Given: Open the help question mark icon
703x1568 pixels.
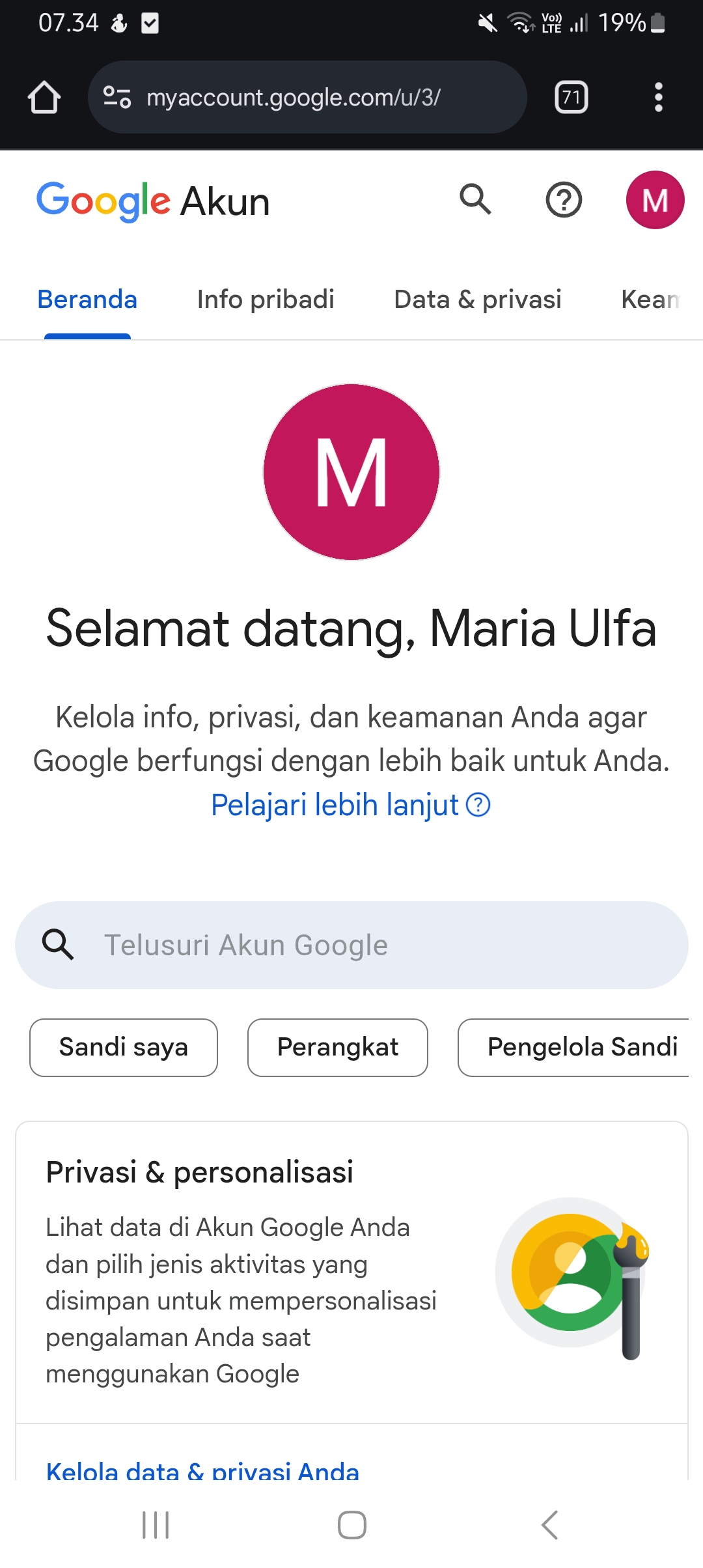Looking at the screenshot, I should [564, 200].
